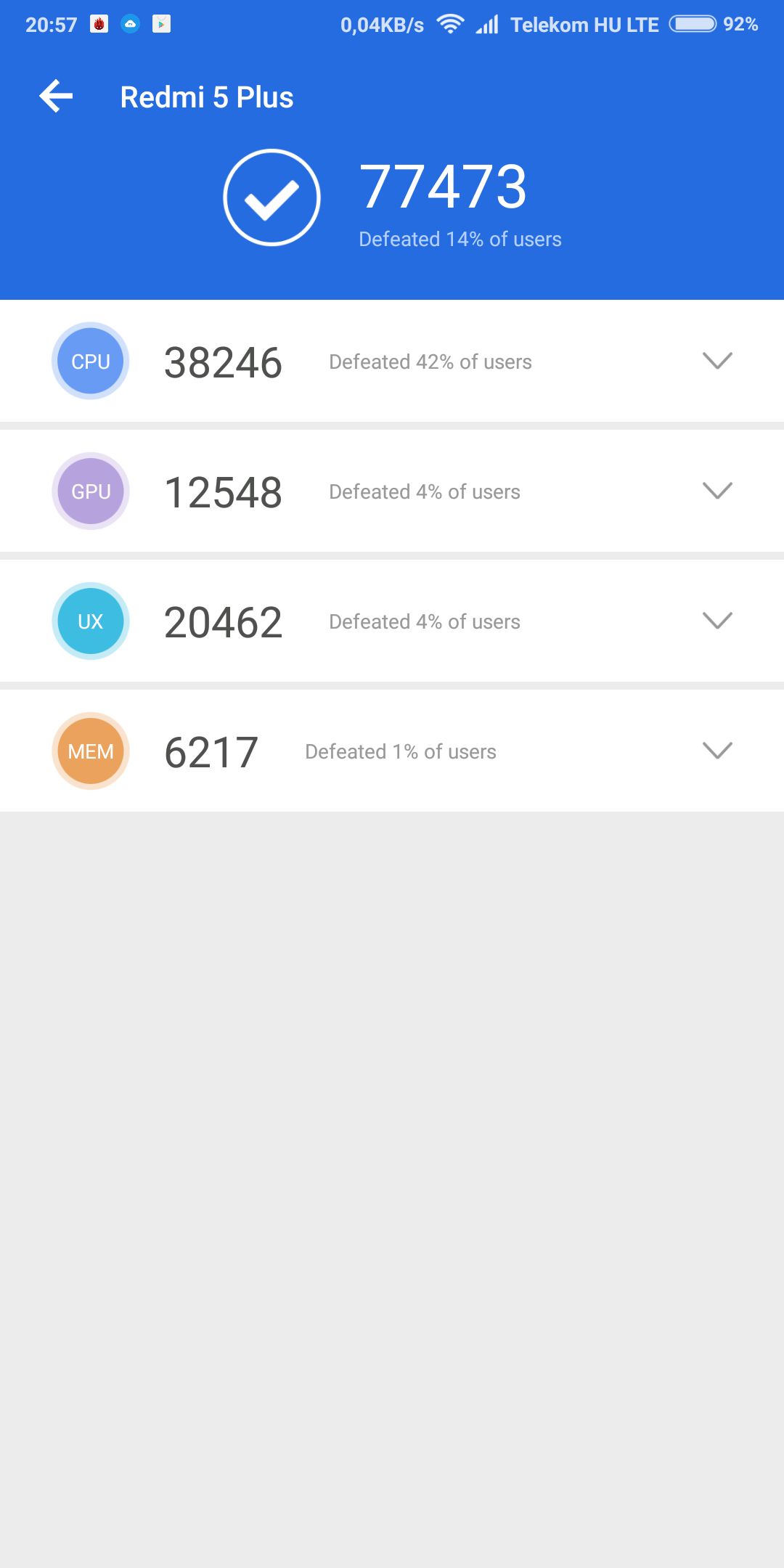Expand the UX score details

point(717,621)
